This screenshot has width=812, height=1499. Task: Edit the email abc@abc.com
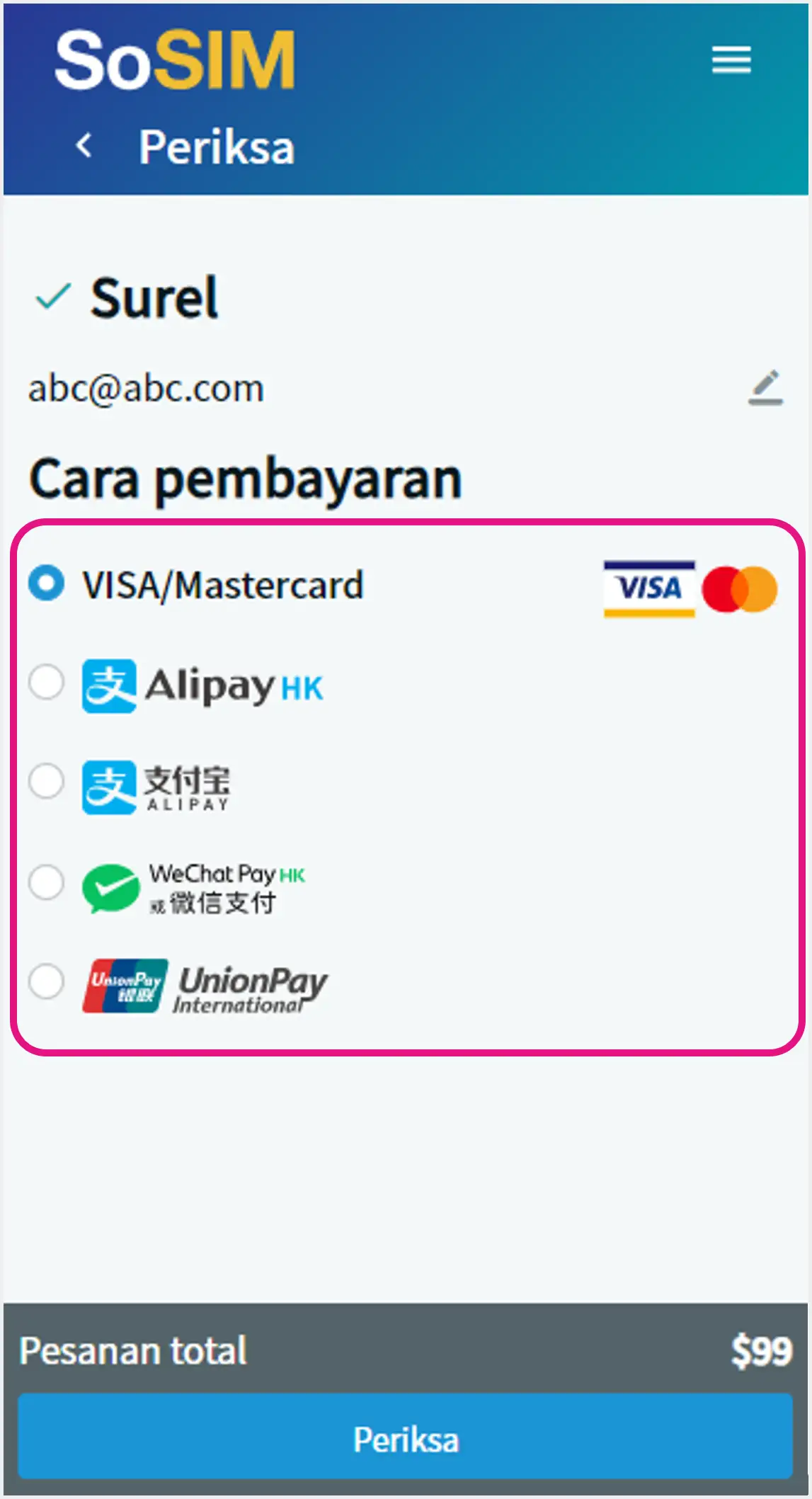(x=765, y=387)
